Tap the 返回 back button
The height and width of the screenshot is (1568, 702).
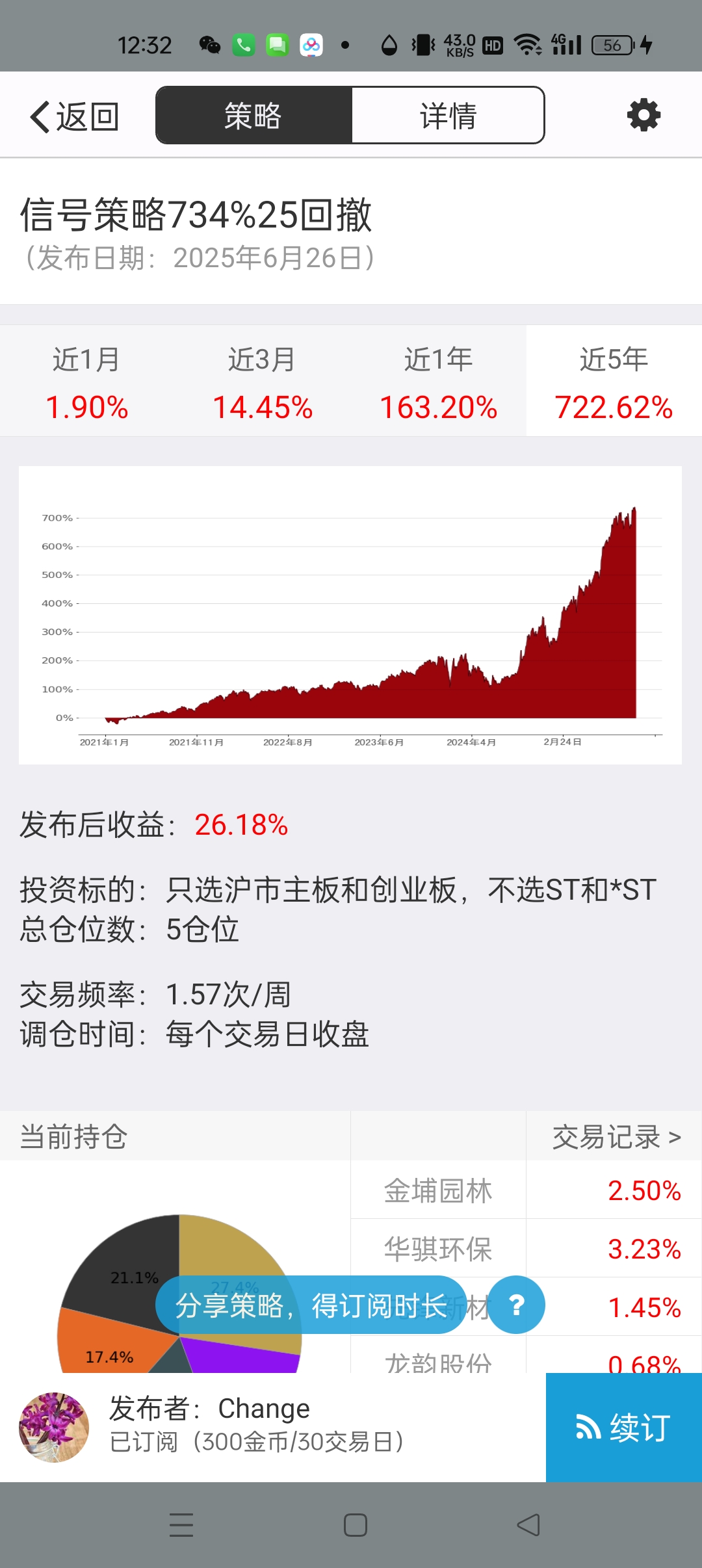click(74, 117)
